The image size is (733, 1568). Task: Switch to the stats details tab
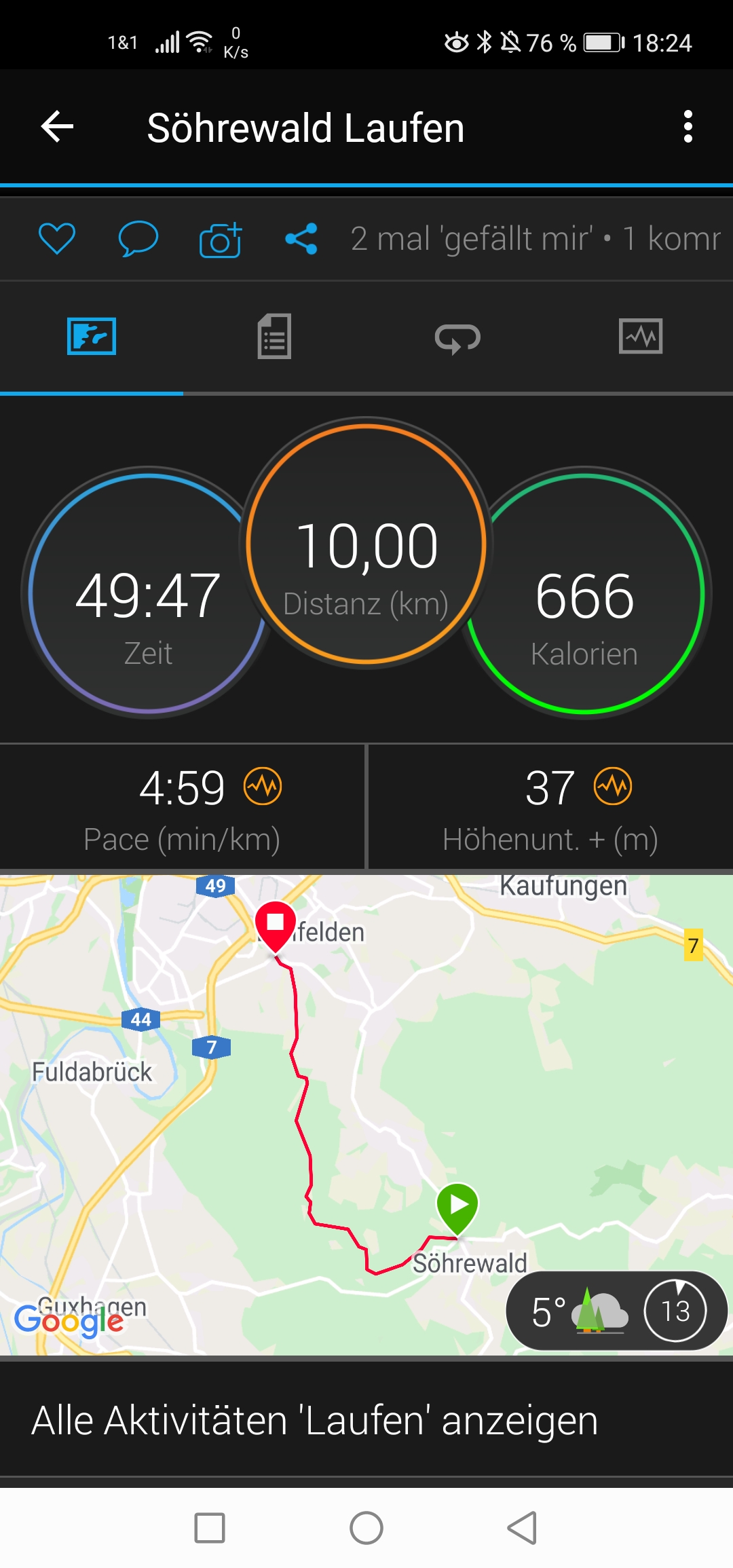(274, 337)
